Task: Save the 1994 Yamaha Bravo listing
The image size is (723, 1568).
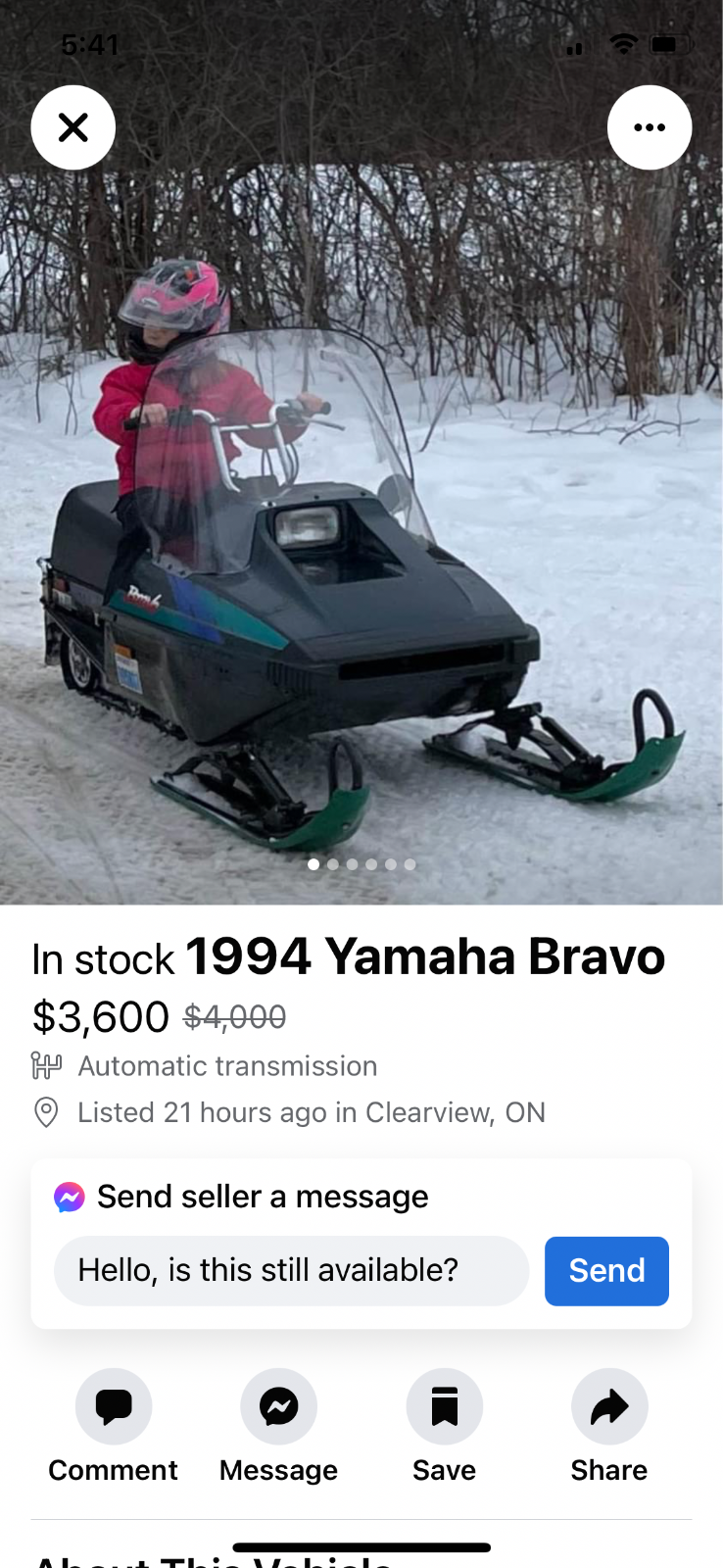Action: click(445, 1427)
